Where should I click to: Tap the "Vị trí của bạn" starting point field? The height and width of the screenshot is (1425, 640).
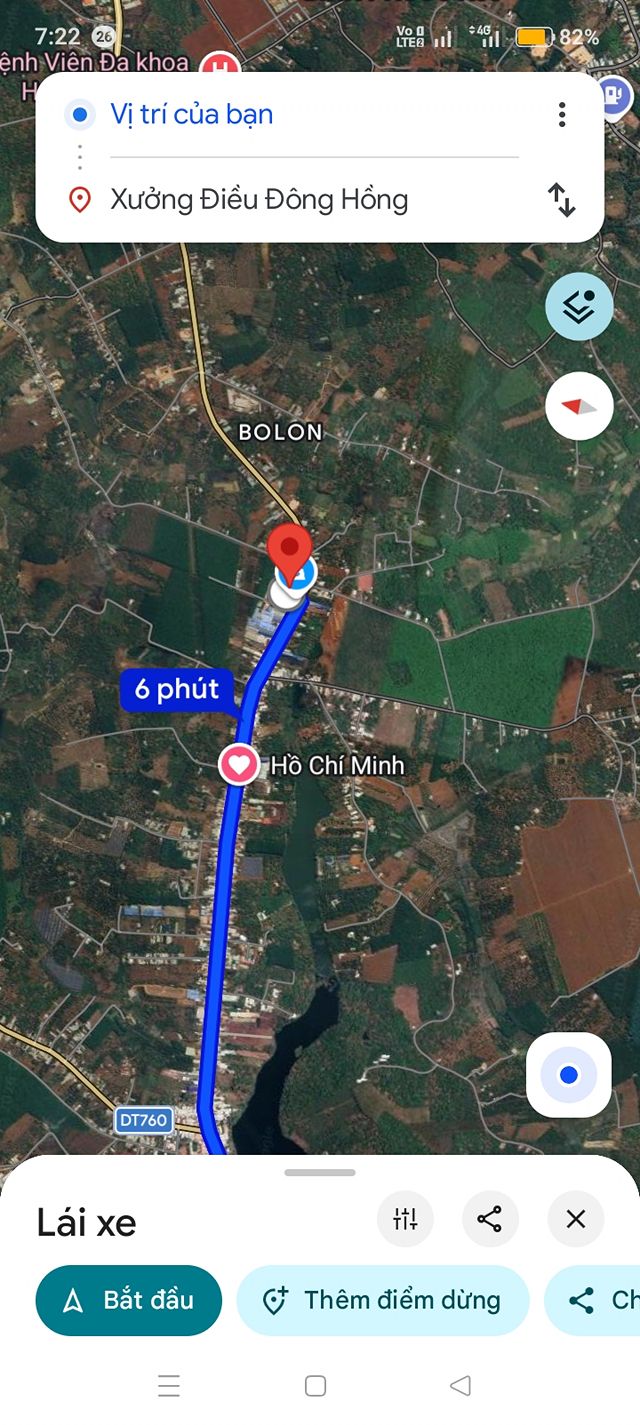click(x=300, y=115)
